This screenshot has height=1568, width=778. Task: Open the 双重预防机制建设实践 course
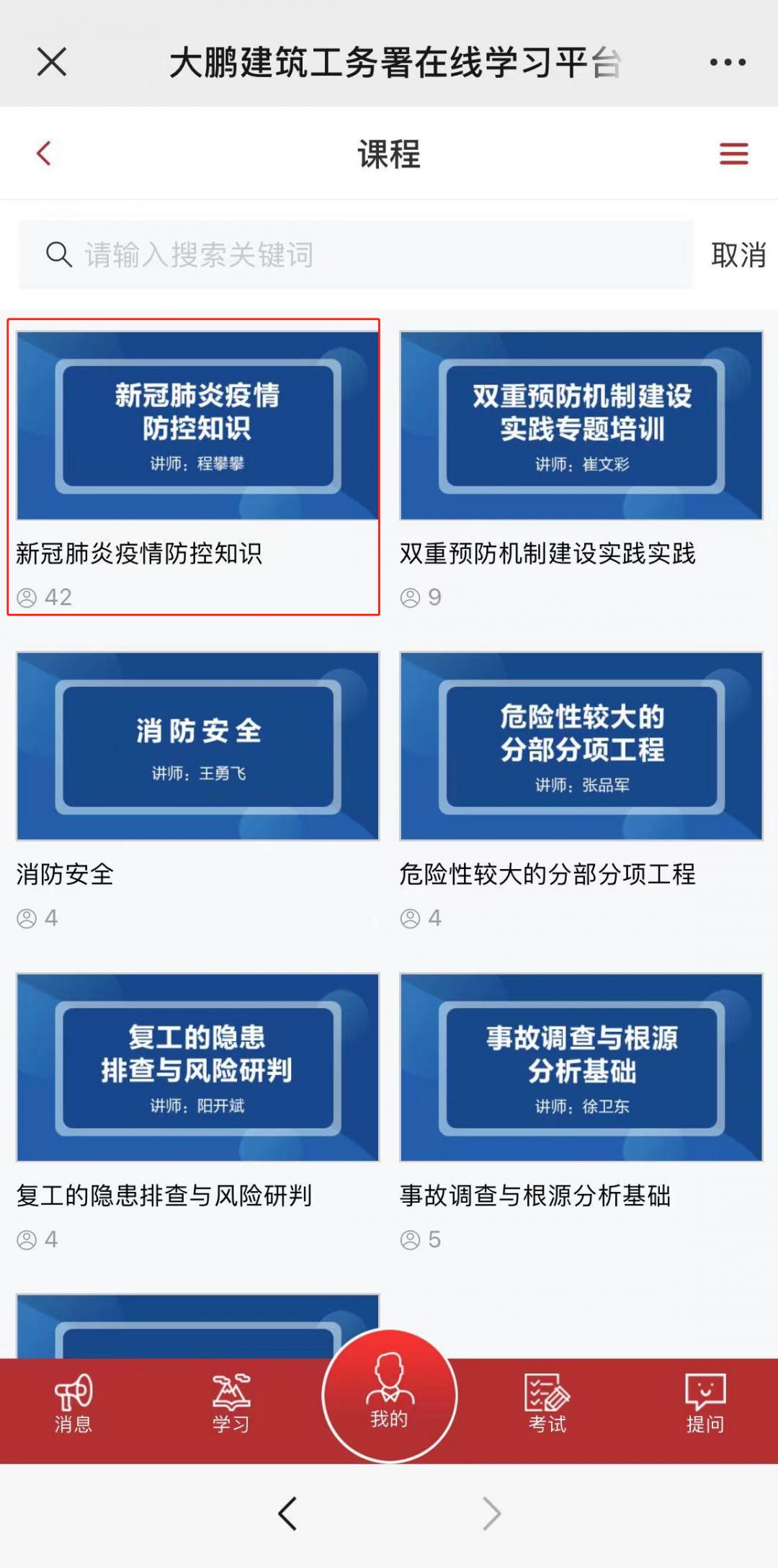(581, 427)
